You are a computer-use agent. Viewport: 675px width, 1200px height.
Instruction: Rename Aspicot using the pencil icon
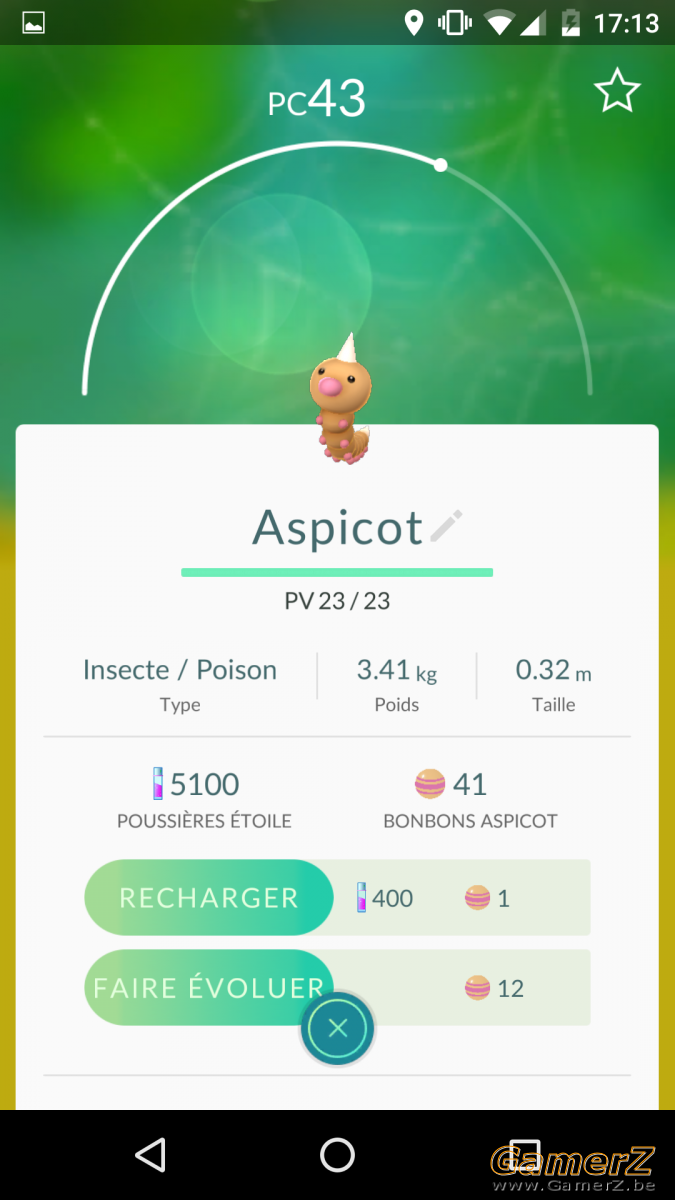click(446, 526)
